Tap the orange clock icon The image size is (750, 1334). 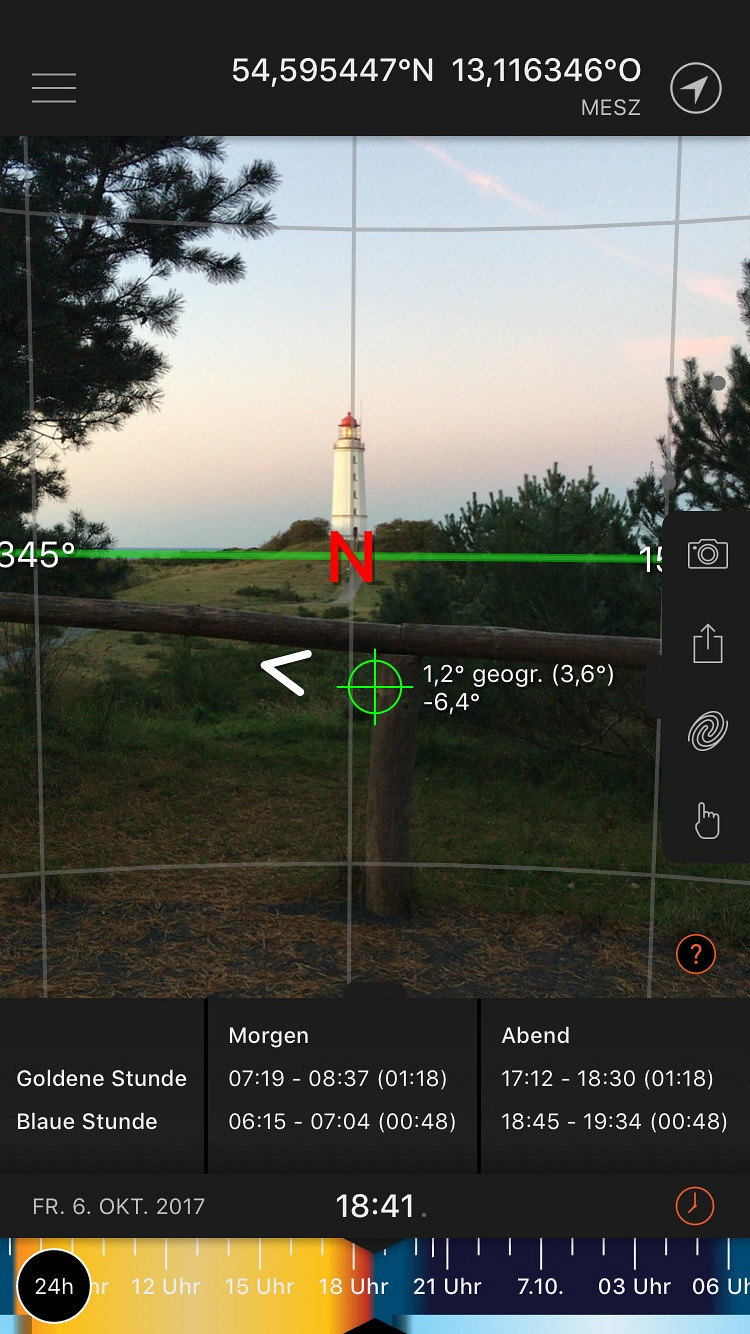click(x=695, y=1206)
